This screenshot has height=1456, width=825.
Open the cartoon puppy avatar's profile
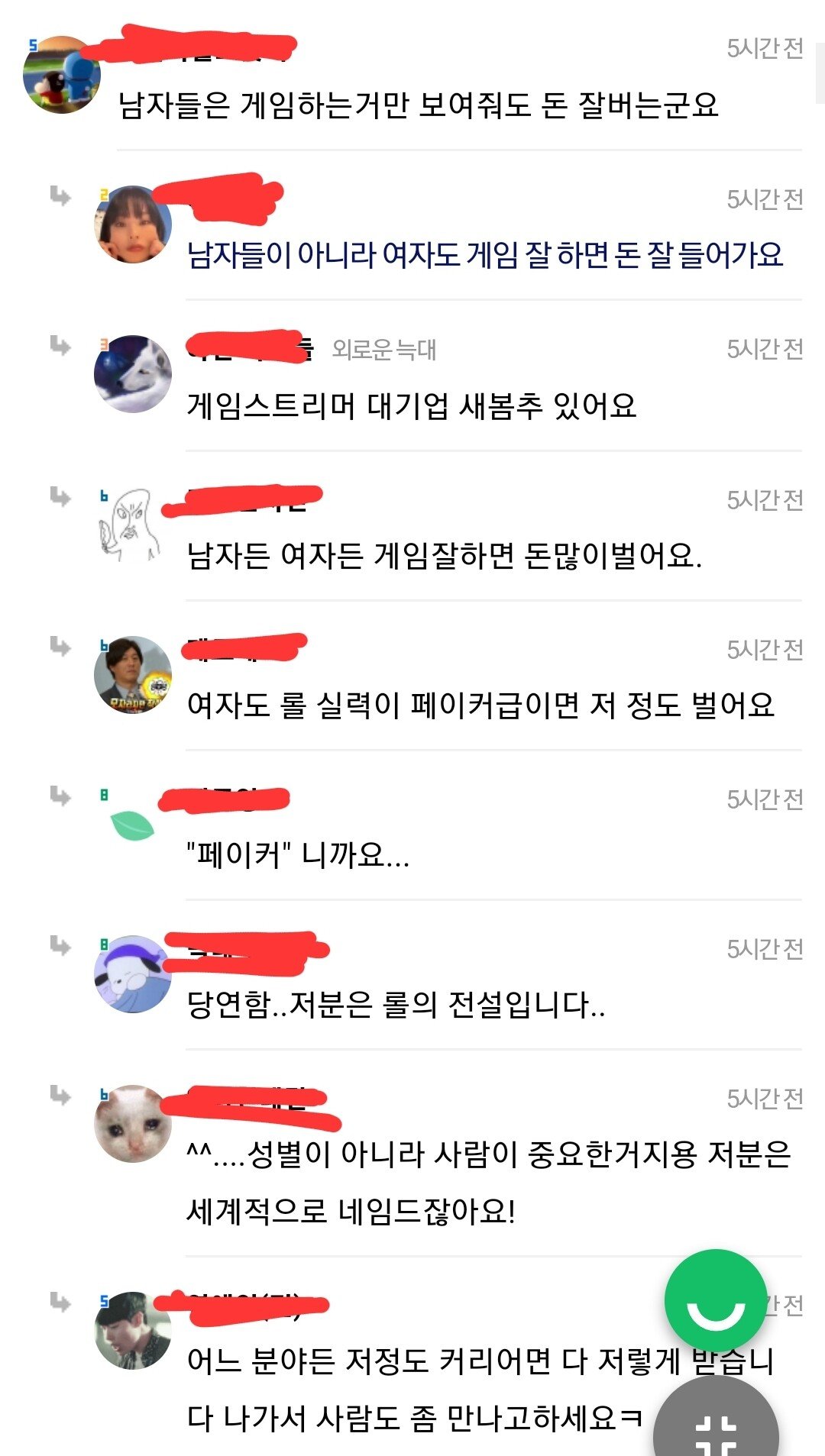tap(133, 974)
